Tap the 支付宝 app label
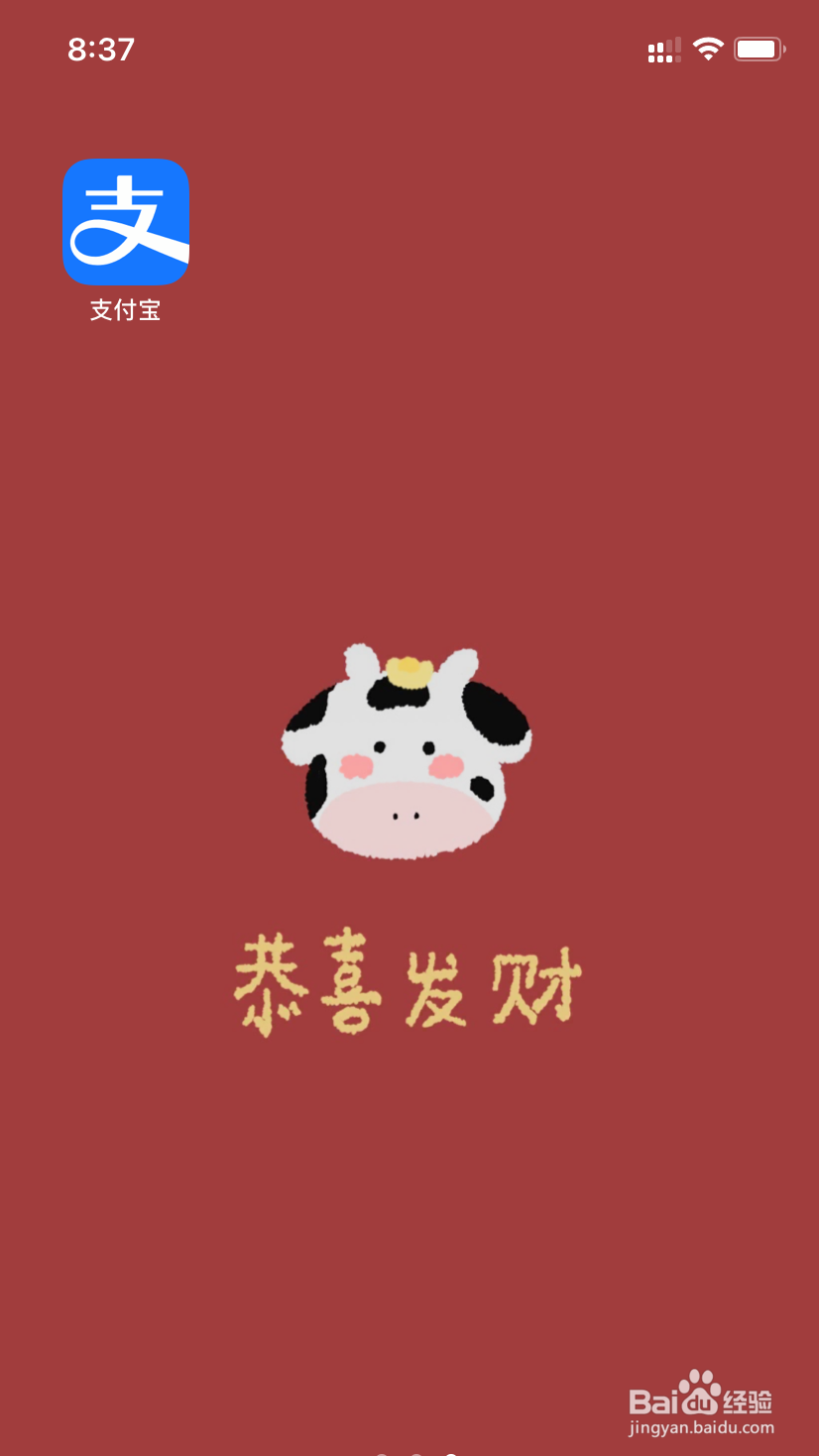This screenshot has height=1456, width=819. [x=124, y=311]
